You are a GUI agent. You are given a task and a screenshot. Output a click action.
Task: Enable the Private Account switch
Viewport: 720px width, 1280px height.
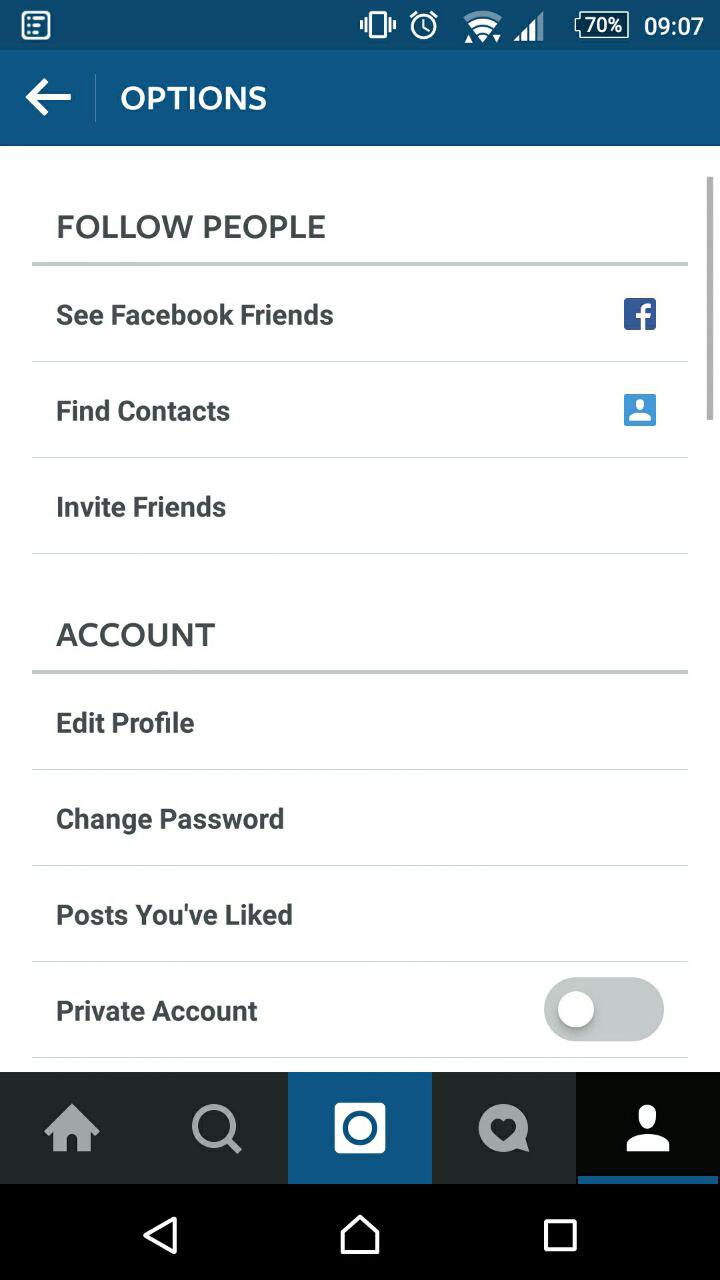[x=603, y=1010]
